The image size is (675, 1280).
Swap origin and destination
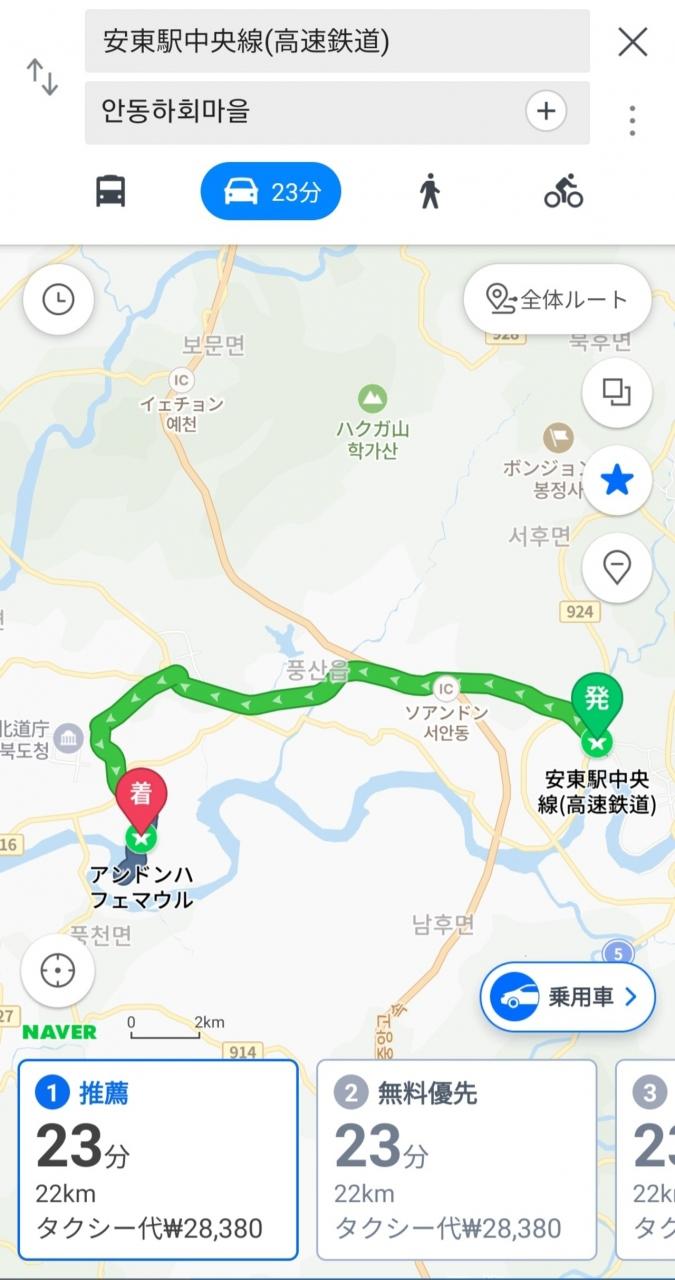[42, 77]
